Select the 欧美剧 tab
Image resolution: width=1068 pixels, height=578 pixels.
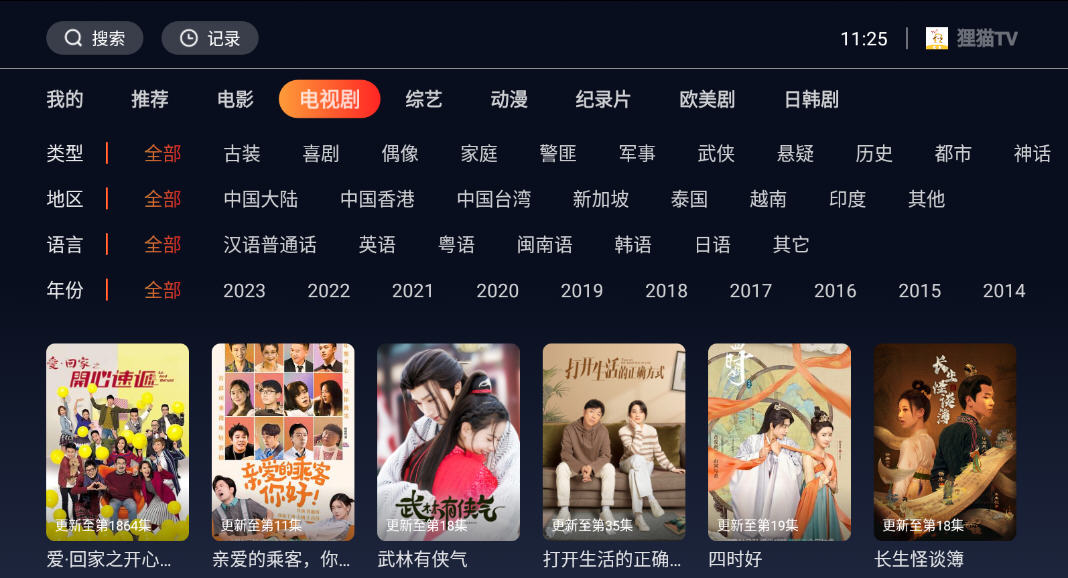coord(707,99)
